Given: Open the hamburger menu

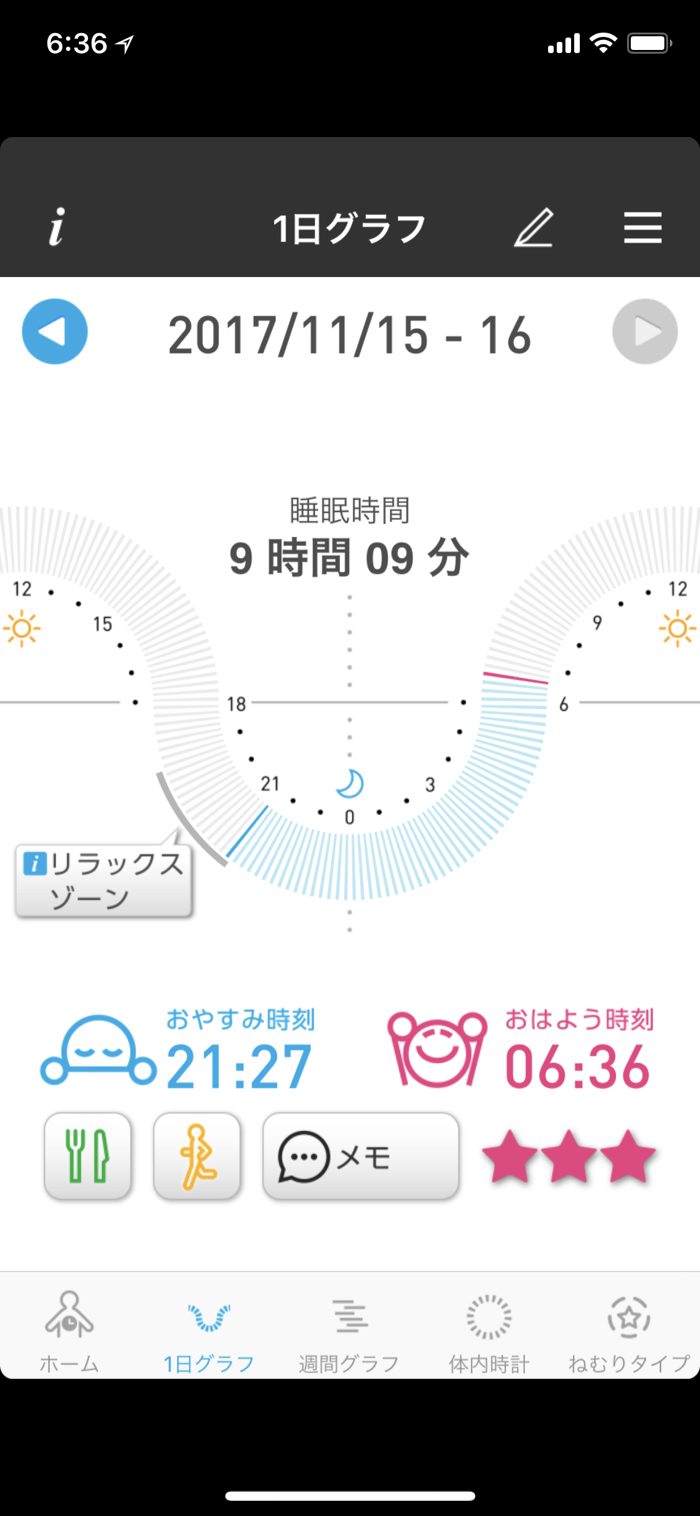Looking at the screenshot, I should 643,229.
